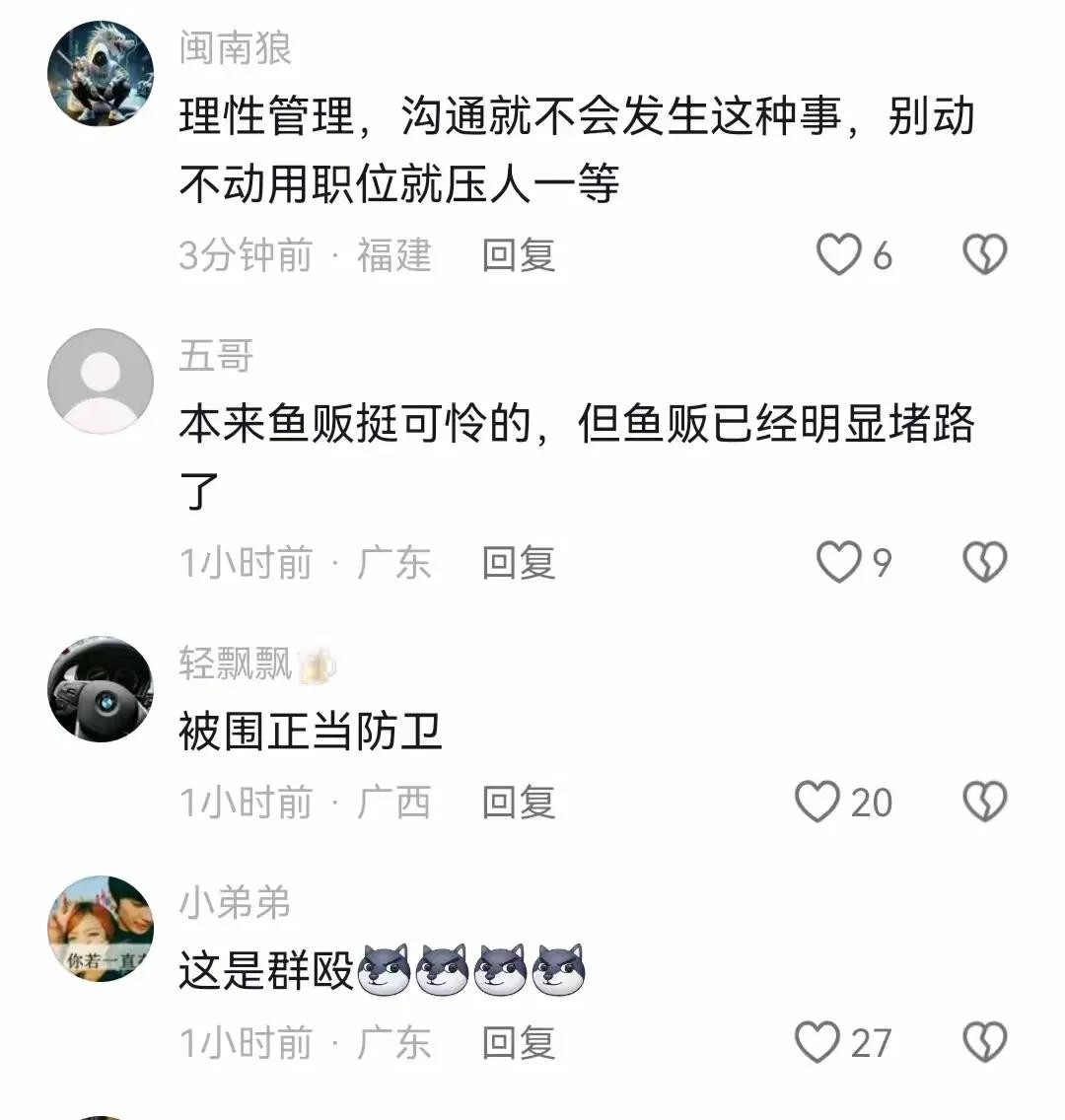Like the comment by 五哥
1065x1120 pixels.
pos(839,563)
